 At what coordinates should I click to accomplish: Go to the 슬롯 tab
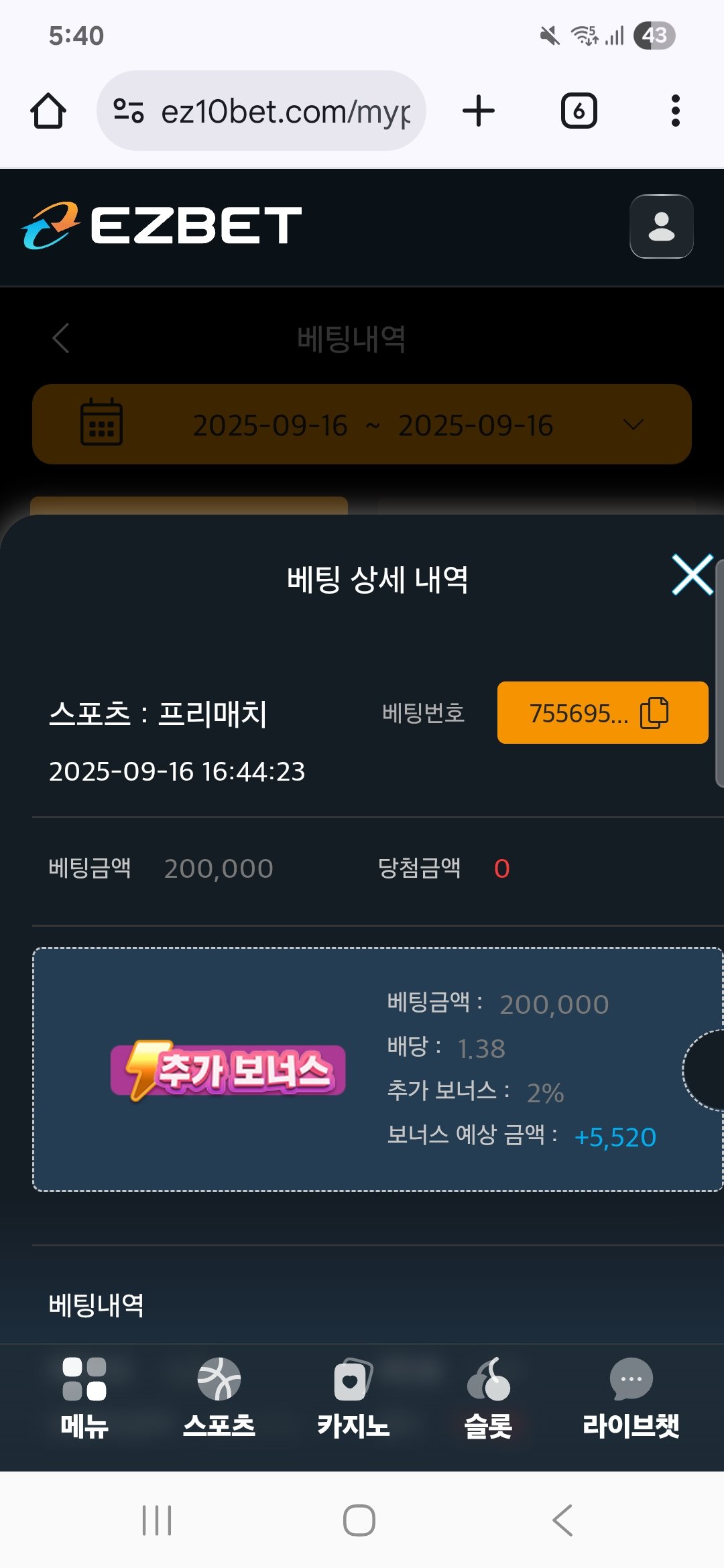tap(488, 1396)
